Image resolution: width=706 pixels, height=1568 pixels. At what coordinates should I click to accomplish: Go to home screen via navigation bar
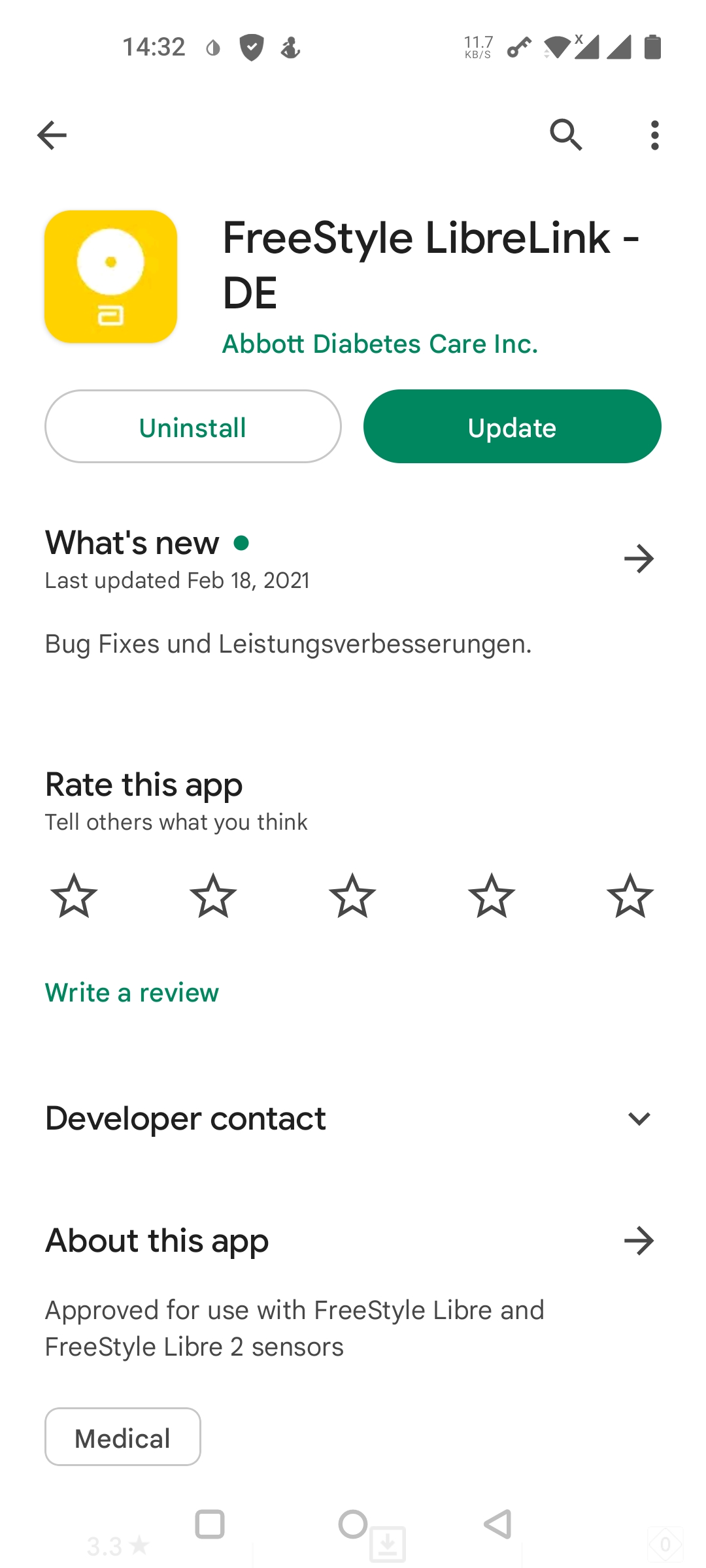[353, 1524]
